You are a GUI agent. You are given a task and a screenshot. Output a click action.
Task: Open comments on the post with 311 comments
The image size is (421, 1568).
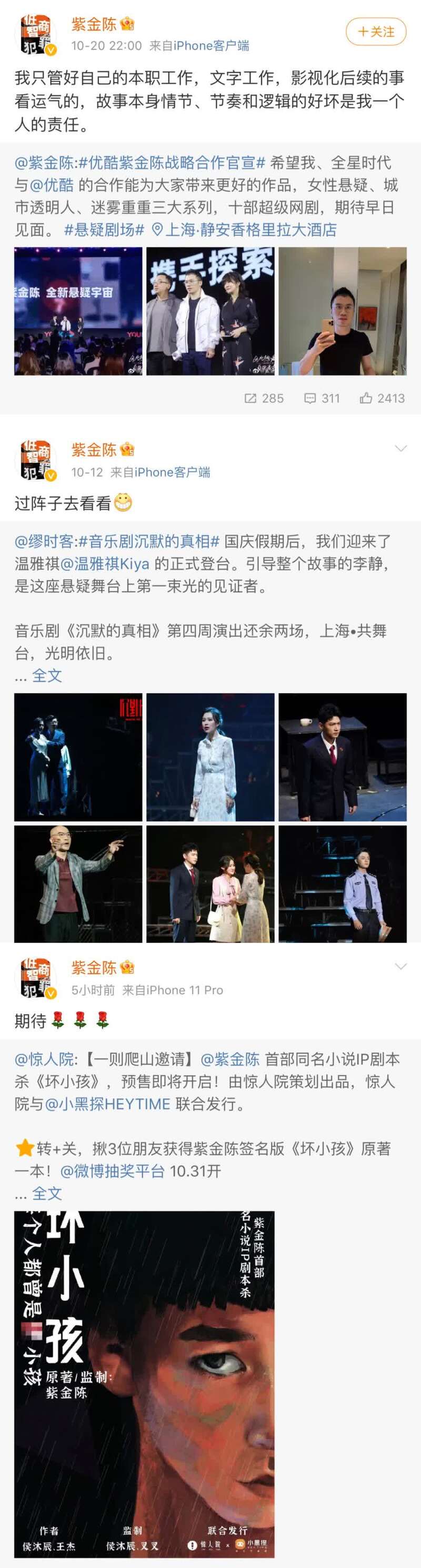click(x=322, y=398)
